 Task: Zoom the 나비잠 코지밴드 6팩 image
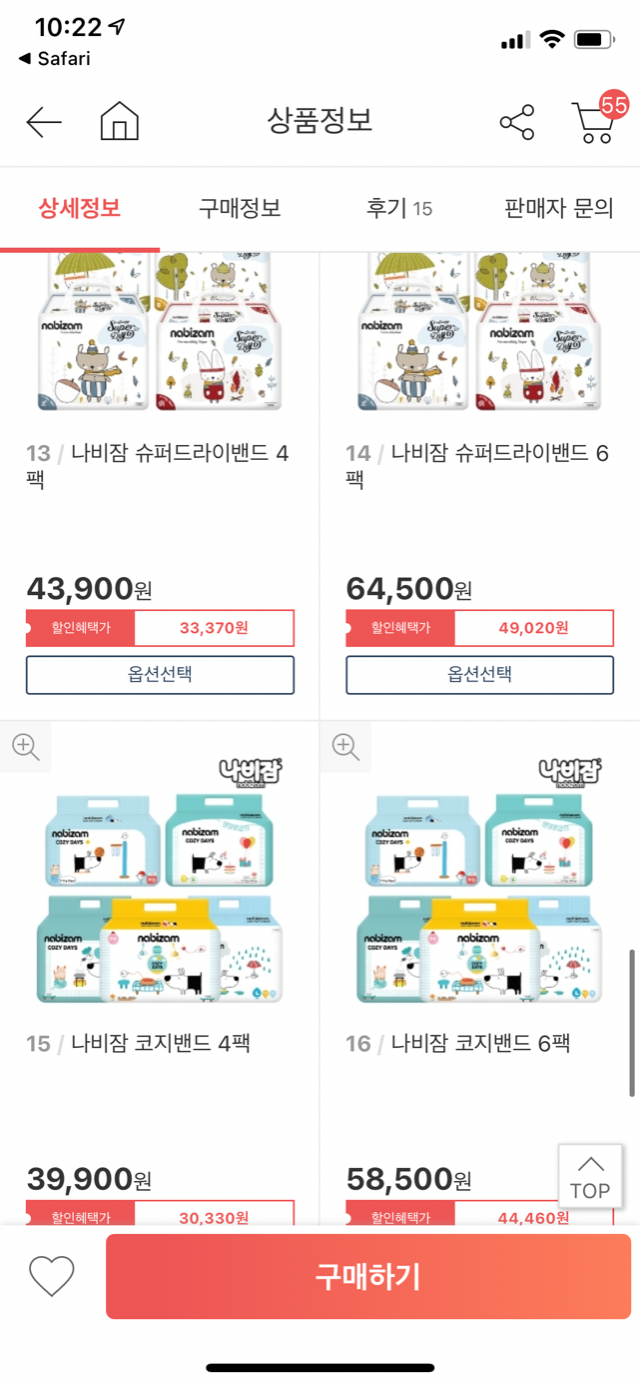pyautogui.click(x=345, y=746)
